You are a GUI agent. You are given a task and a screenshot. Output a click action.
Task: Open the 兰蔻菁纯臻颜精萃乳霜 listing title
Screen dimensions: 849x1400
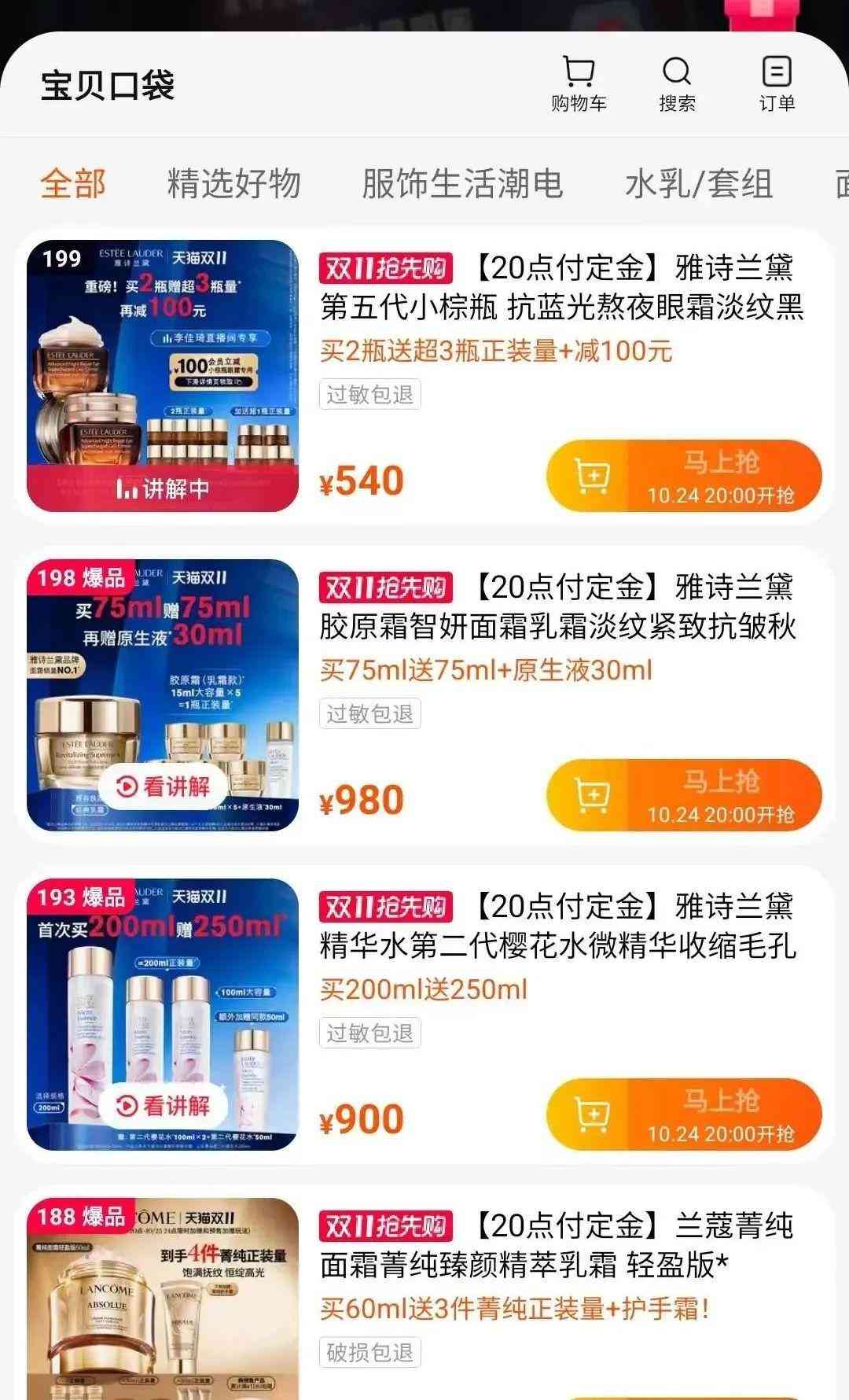pos(558,1246)
